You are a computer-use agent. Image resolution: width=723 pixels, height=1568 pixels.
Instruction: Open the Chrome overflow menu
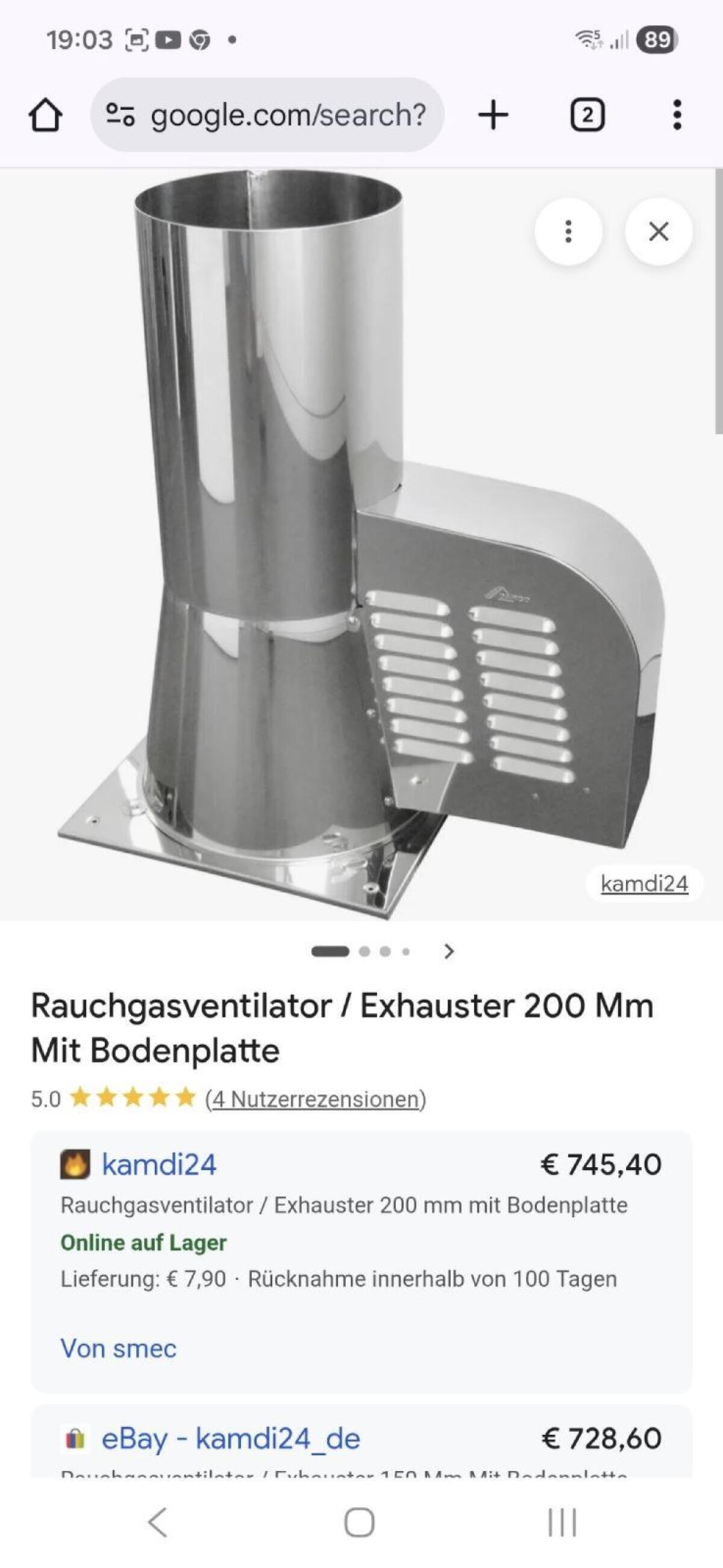677,115
